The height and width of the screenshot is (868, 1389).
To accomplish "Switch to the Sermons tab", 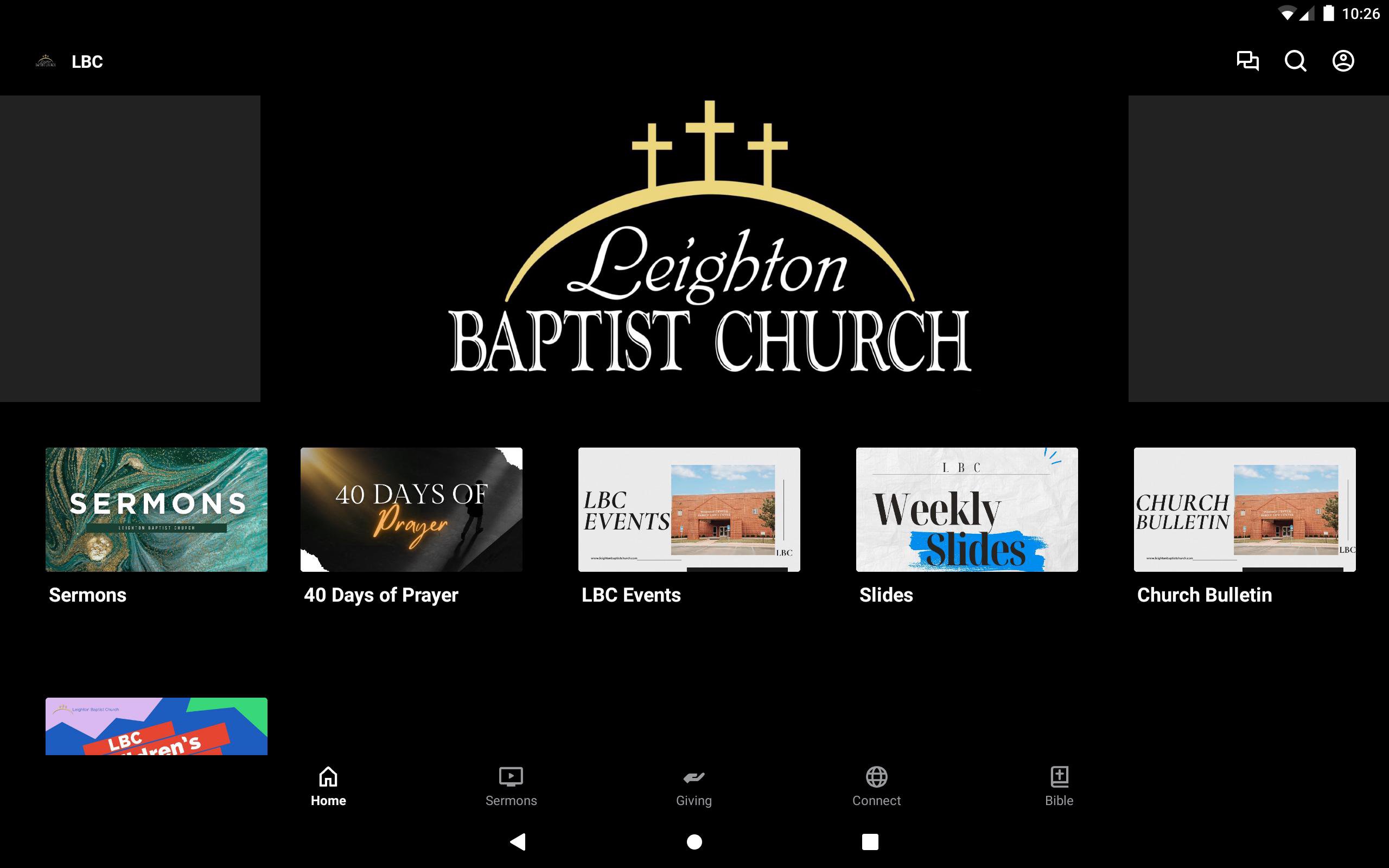I will (511, 786).
